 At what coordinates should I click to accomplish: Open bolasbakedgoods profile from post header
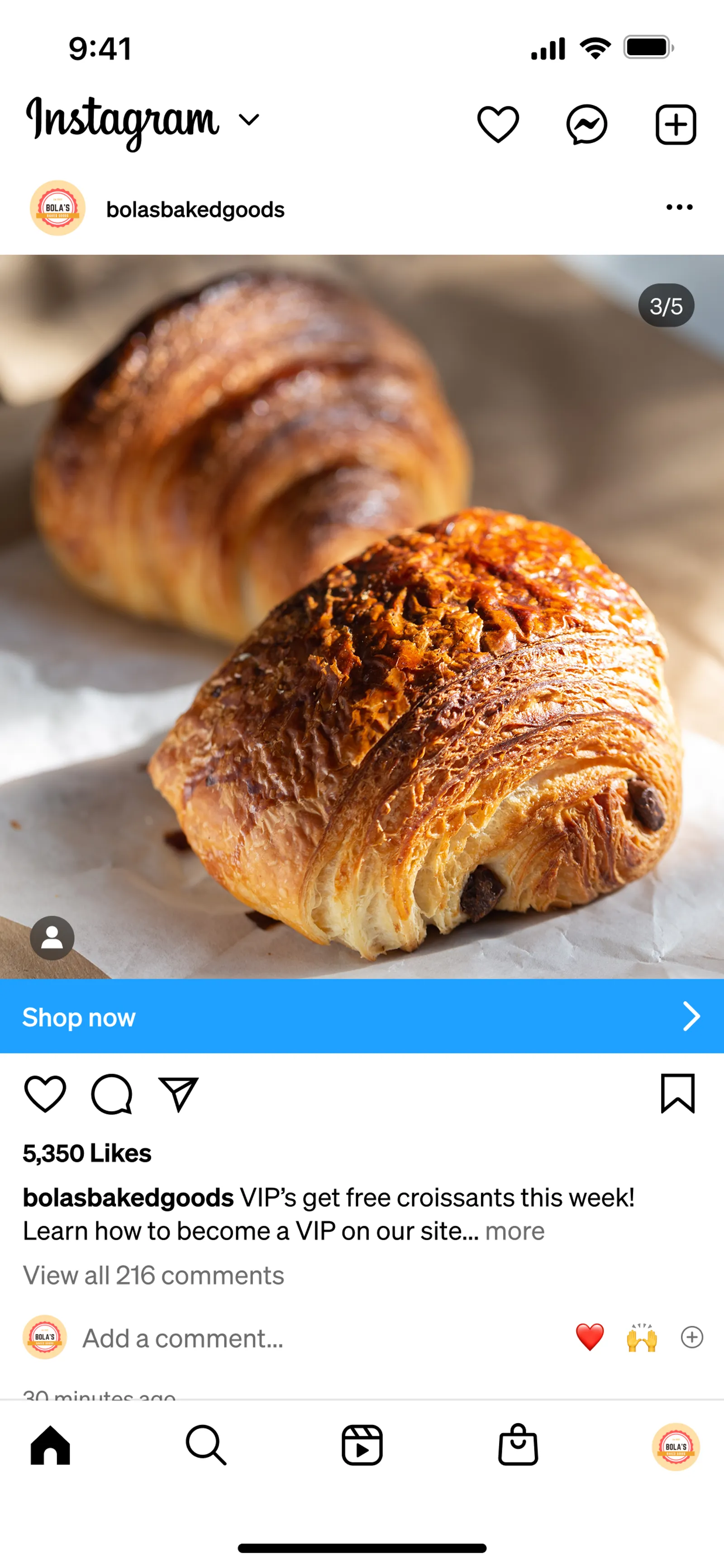[x=195, y=210]
